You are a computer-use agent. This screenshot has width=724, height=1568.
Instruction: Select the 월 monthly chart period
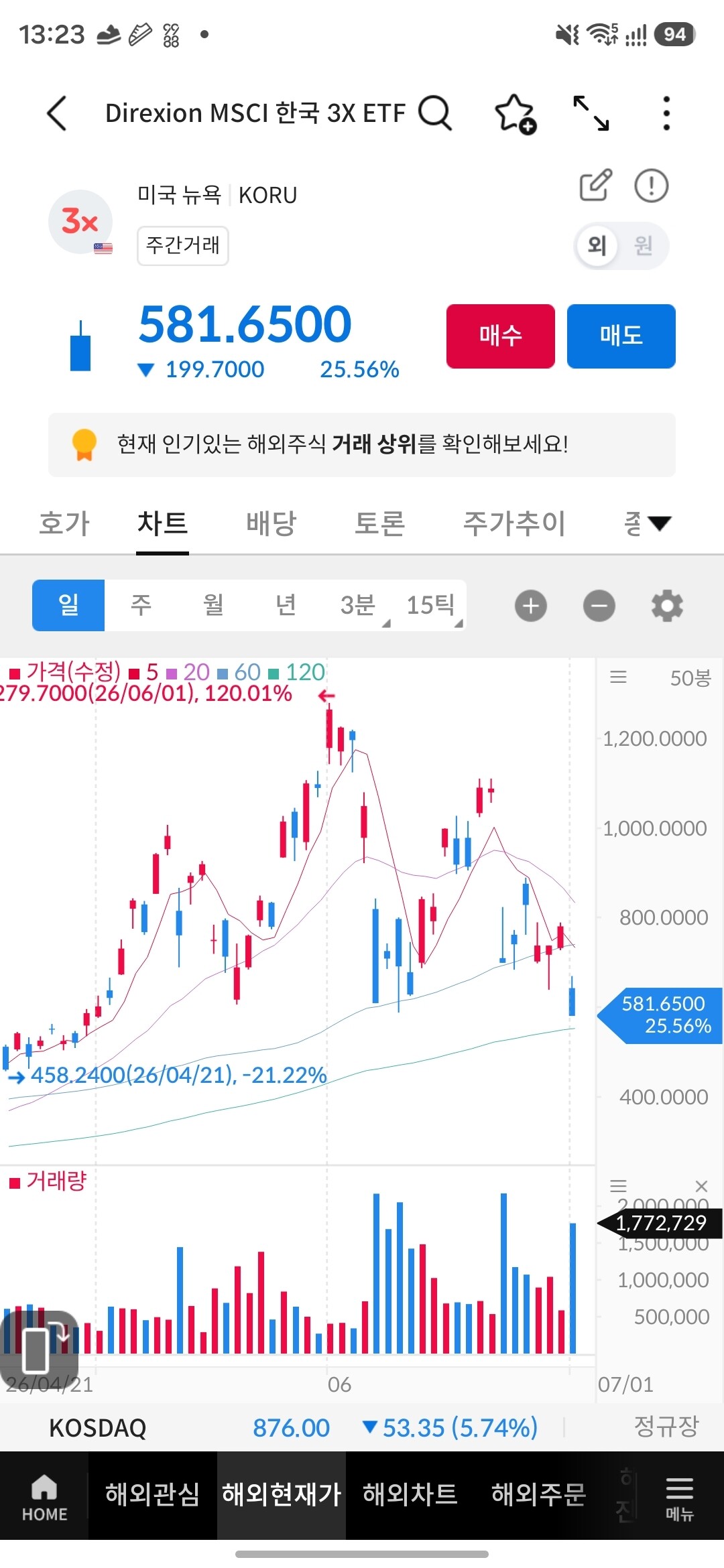point(213,605)
